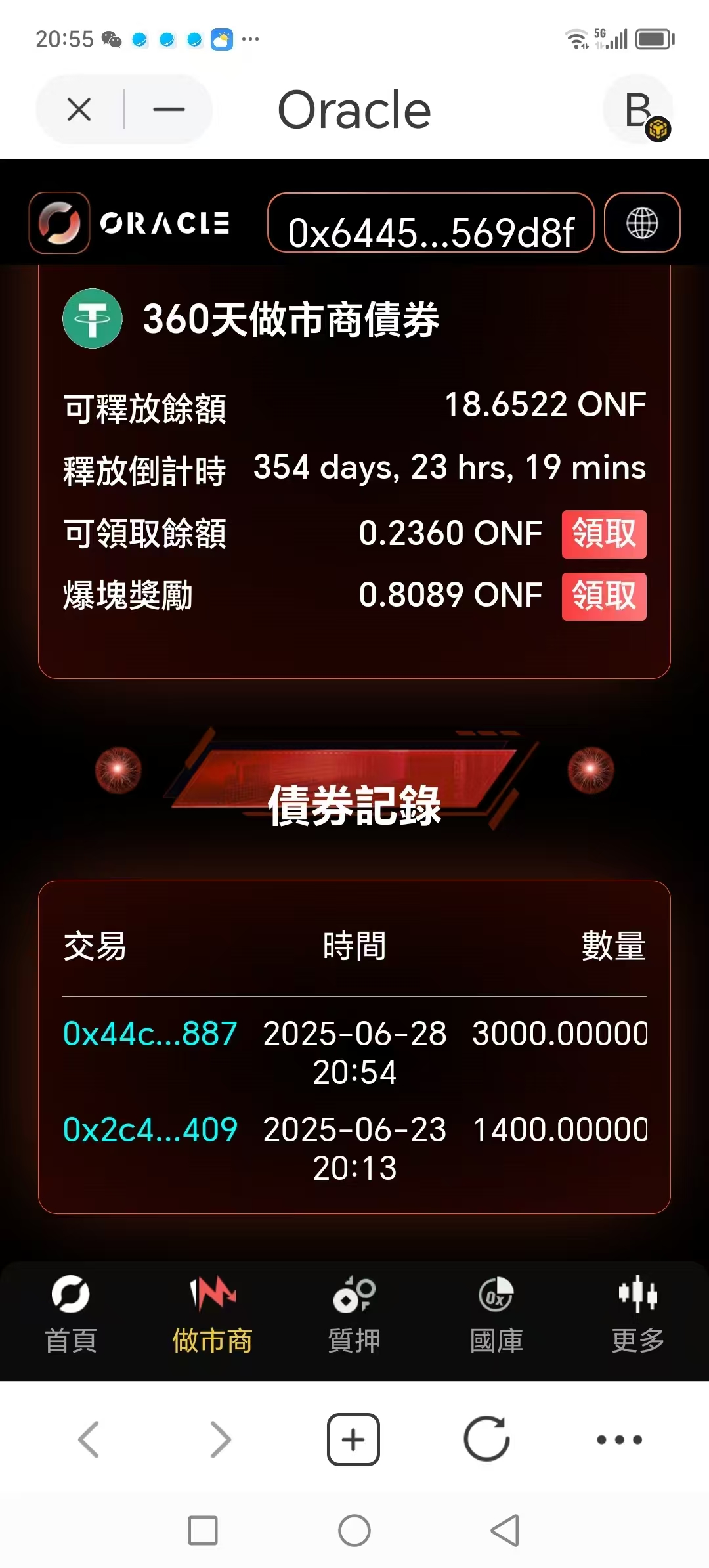Go back in the browser toolbar
The height and width of the screenshot is (1568, 709).
89,1439
